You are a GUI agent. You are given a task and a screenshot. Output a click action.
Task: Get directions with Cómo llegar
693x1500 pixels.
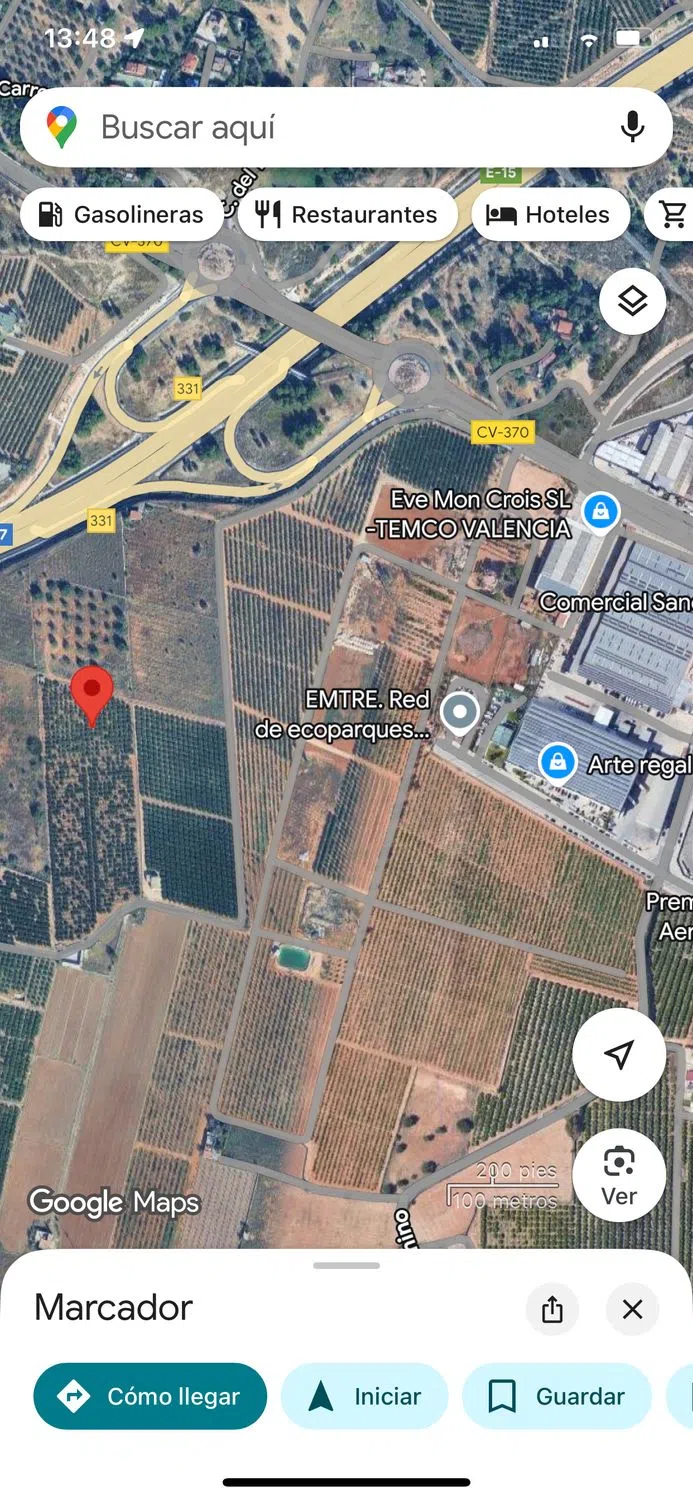click(150, 1397)
